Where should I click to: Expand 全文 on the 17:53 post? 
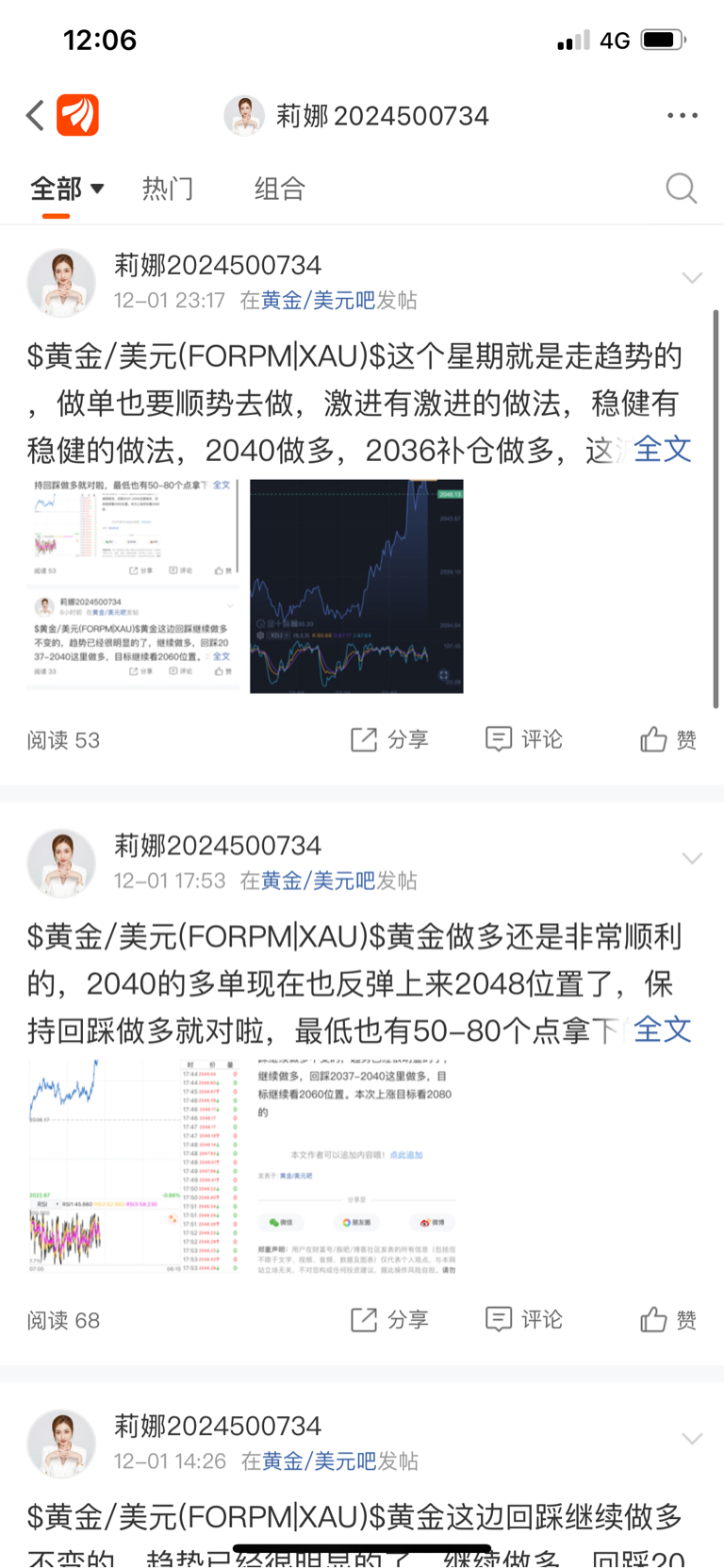click(662, 1030)
